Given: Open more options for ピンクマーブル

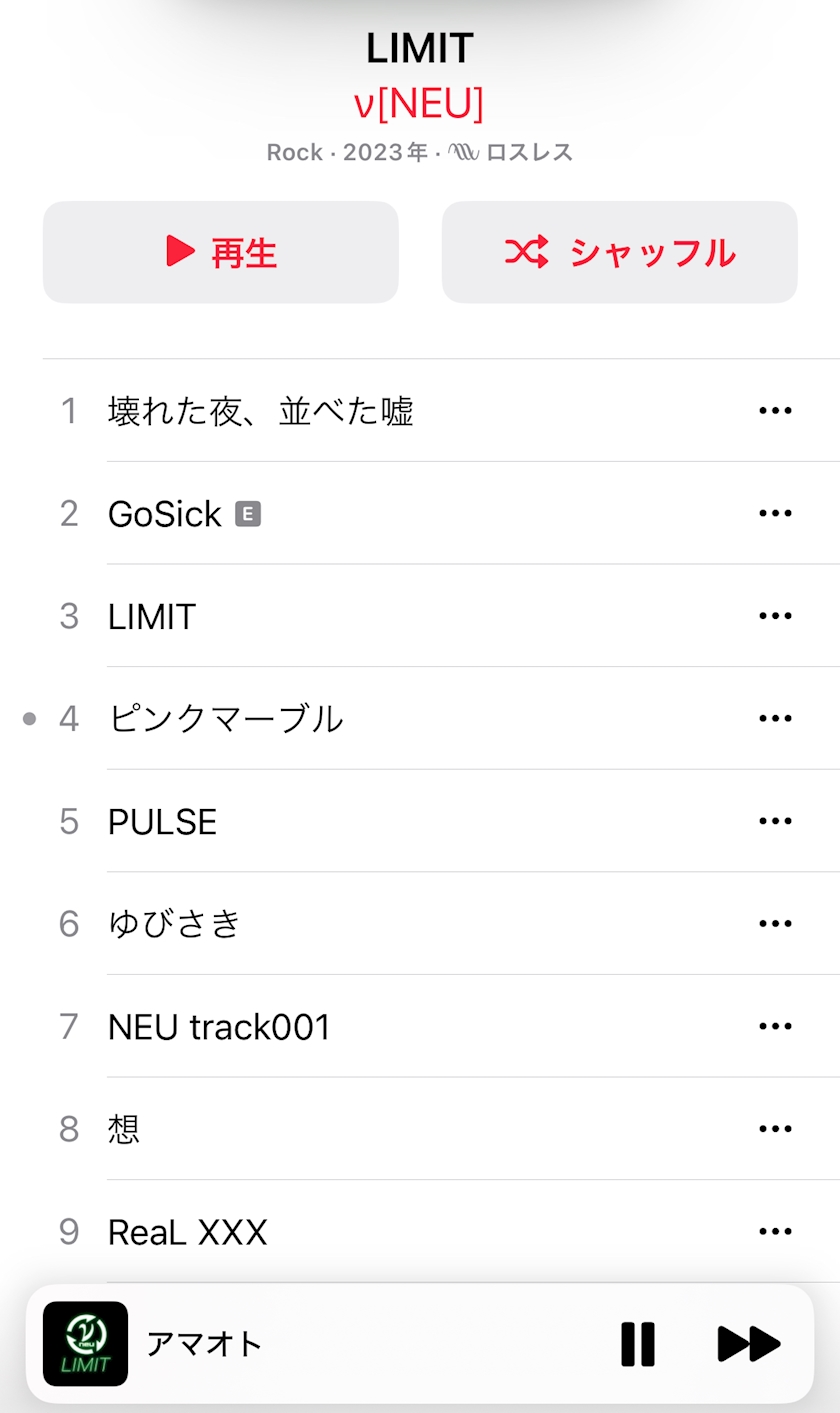Looking at the screenshot, I should click(775, 719).
